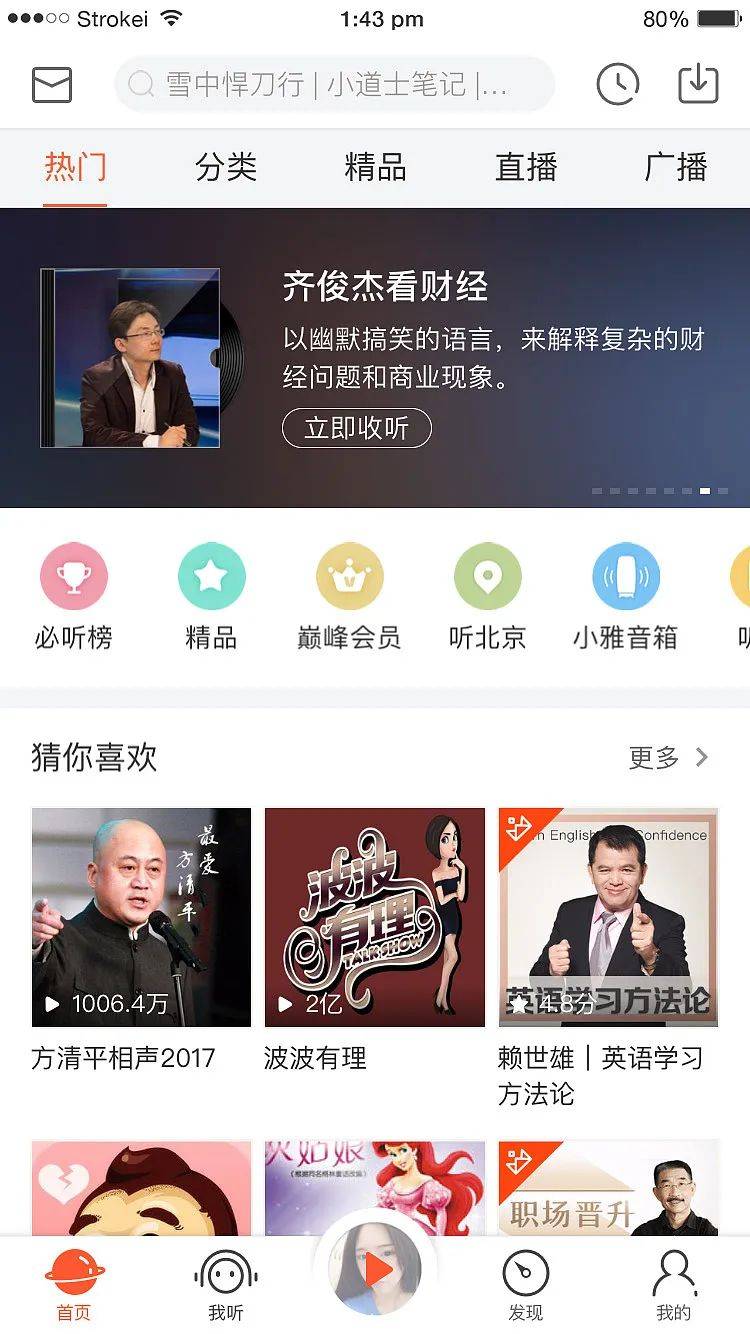Viewport: 750px width, 1334px height.
Task: Open listening history clock icon
Action: (x=618, y=84)
